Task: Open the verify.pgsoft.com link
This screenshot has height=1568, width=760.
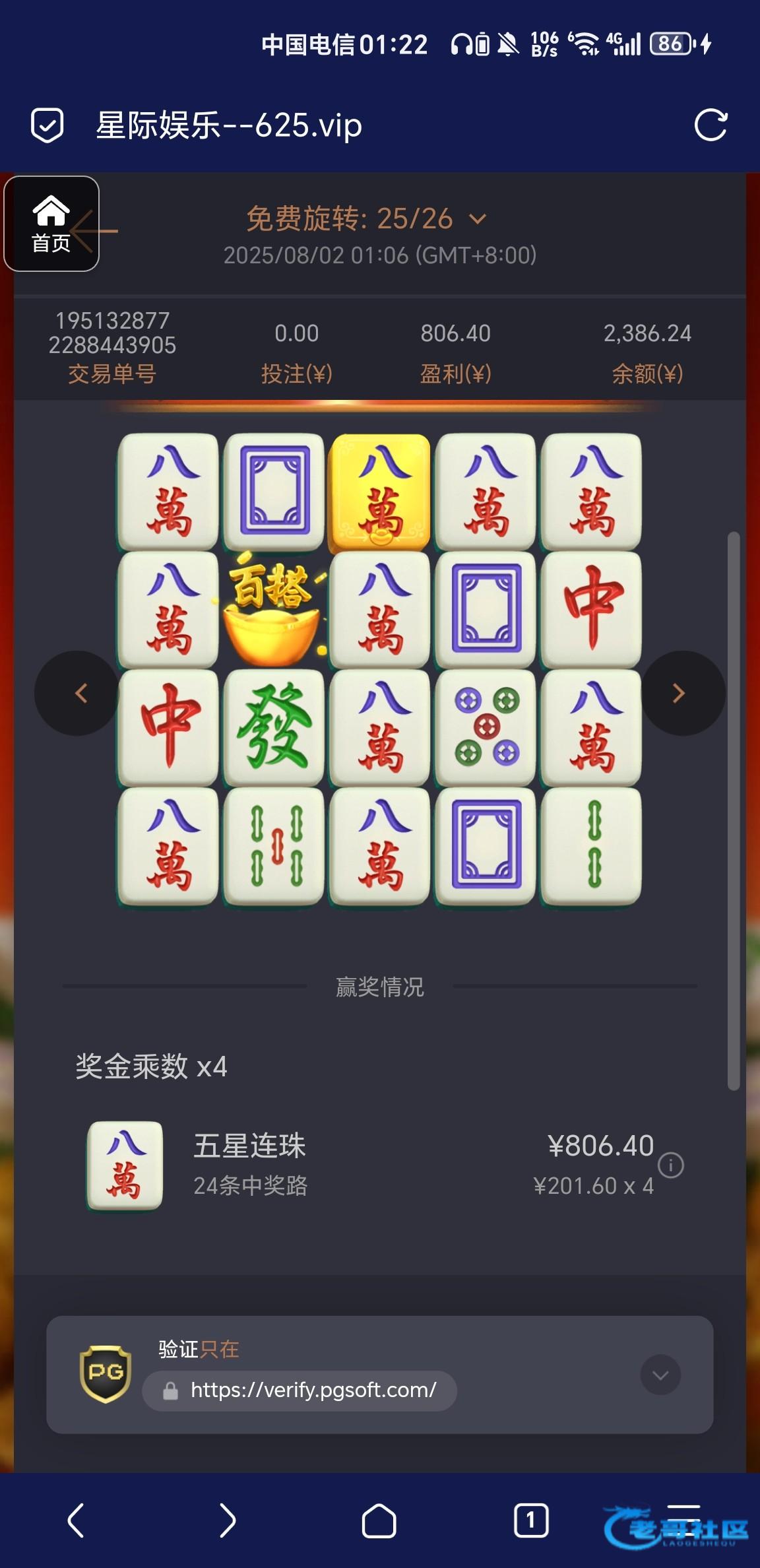Action: tap(313, 1390)
